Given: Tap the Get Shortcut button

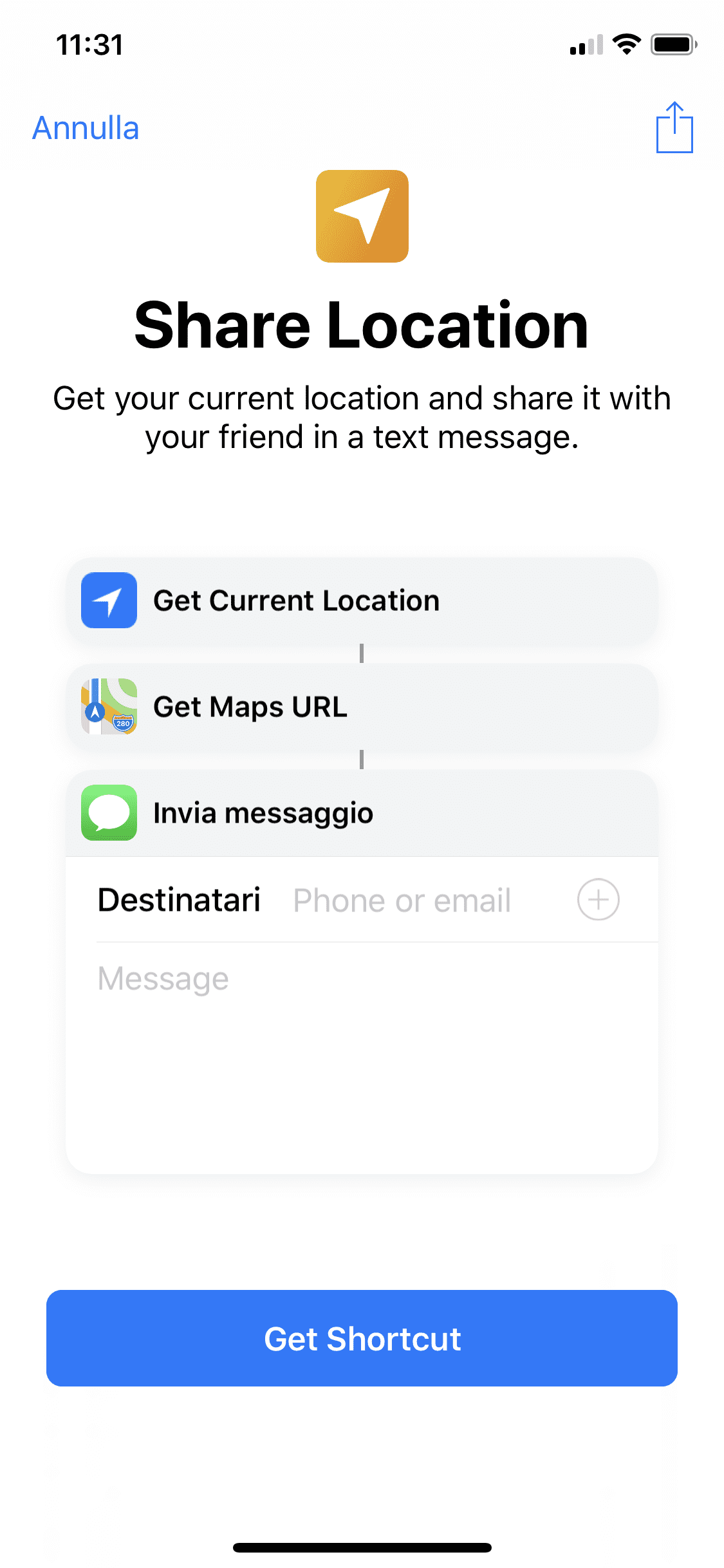Looking at the screenshot, I should tap(362, 1338).
